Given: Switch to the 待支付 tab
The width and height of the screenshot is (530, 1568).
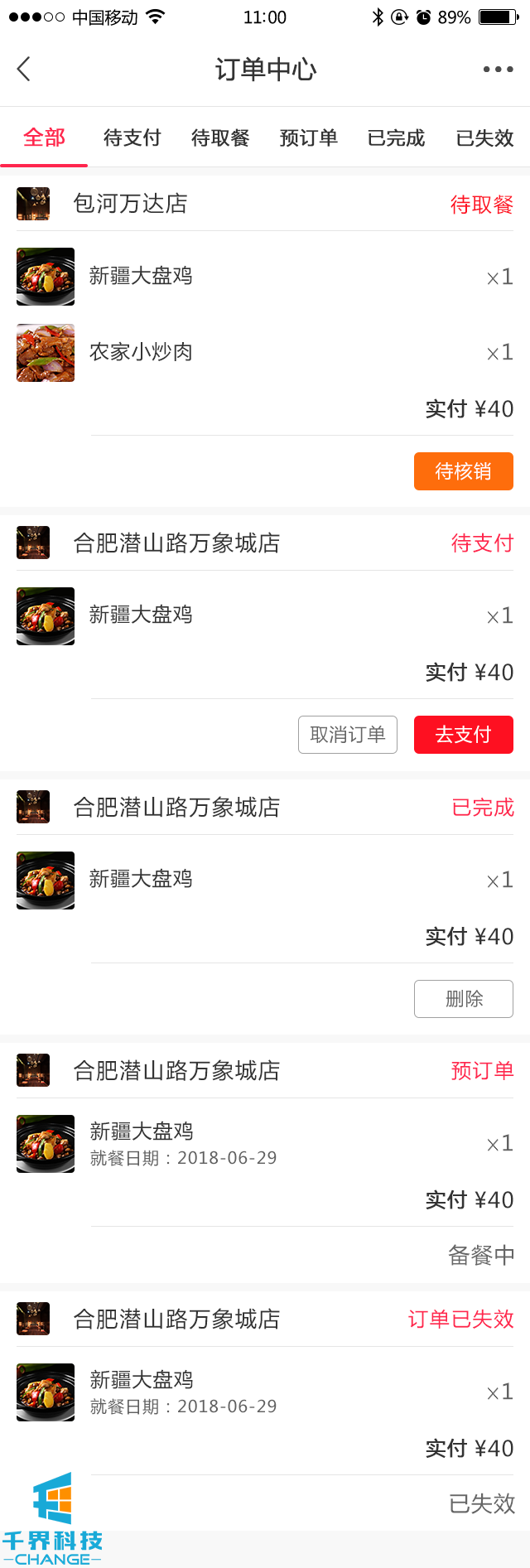Looking at the screenshot, I should [x=132, y=138].
